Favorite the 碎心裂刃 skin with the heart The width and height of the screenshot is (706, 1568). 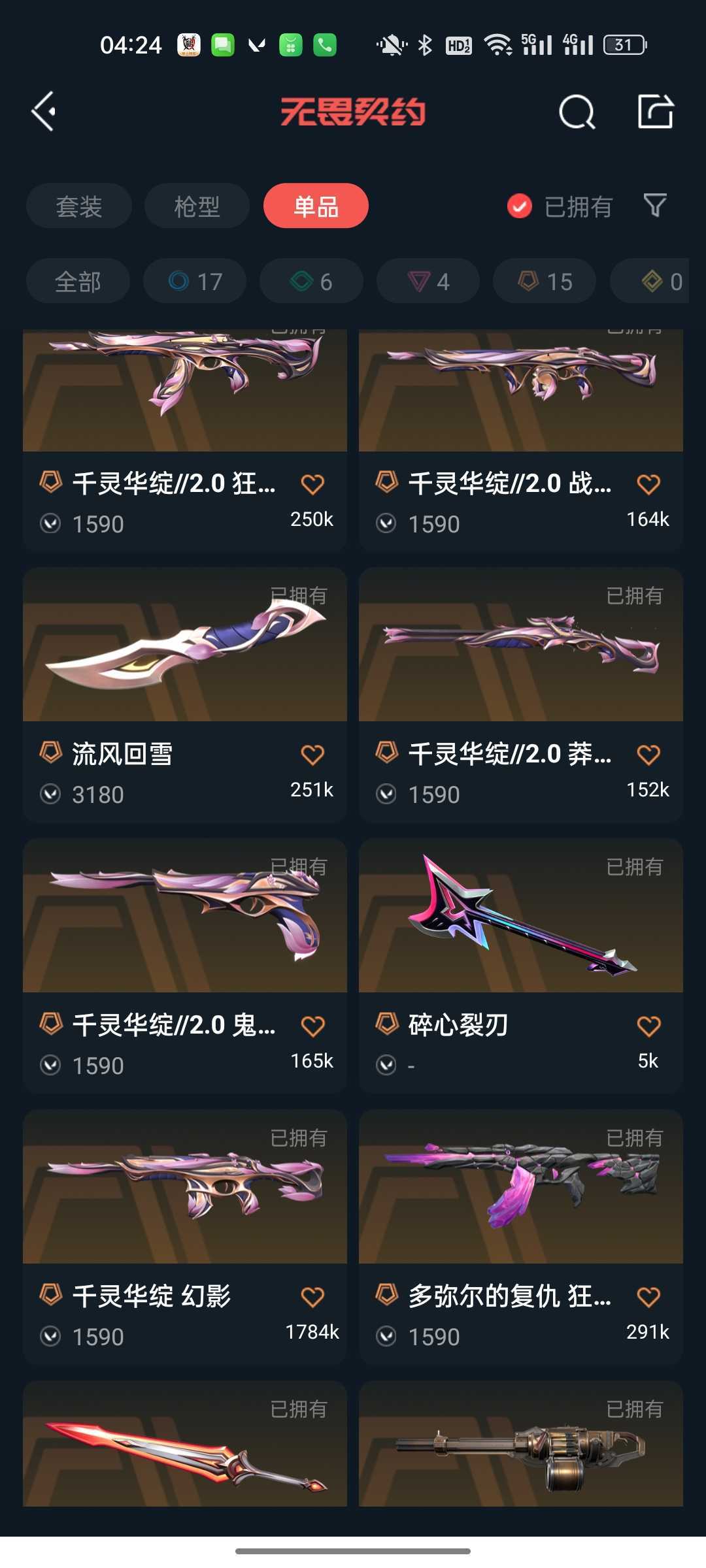coord(648,1026)
